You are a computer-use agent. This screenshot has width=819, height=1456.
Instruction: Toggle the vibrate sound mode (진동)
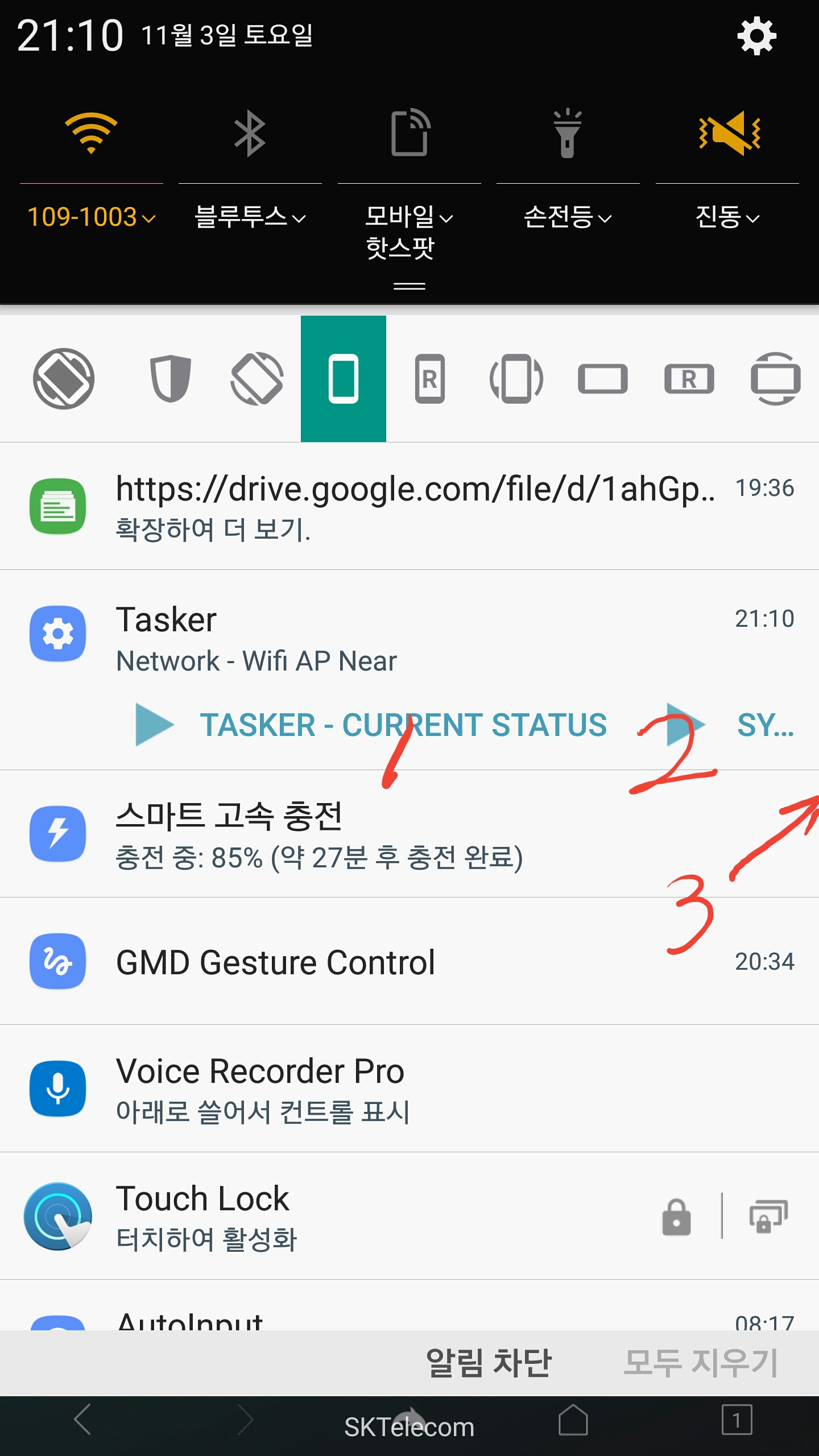728,133
